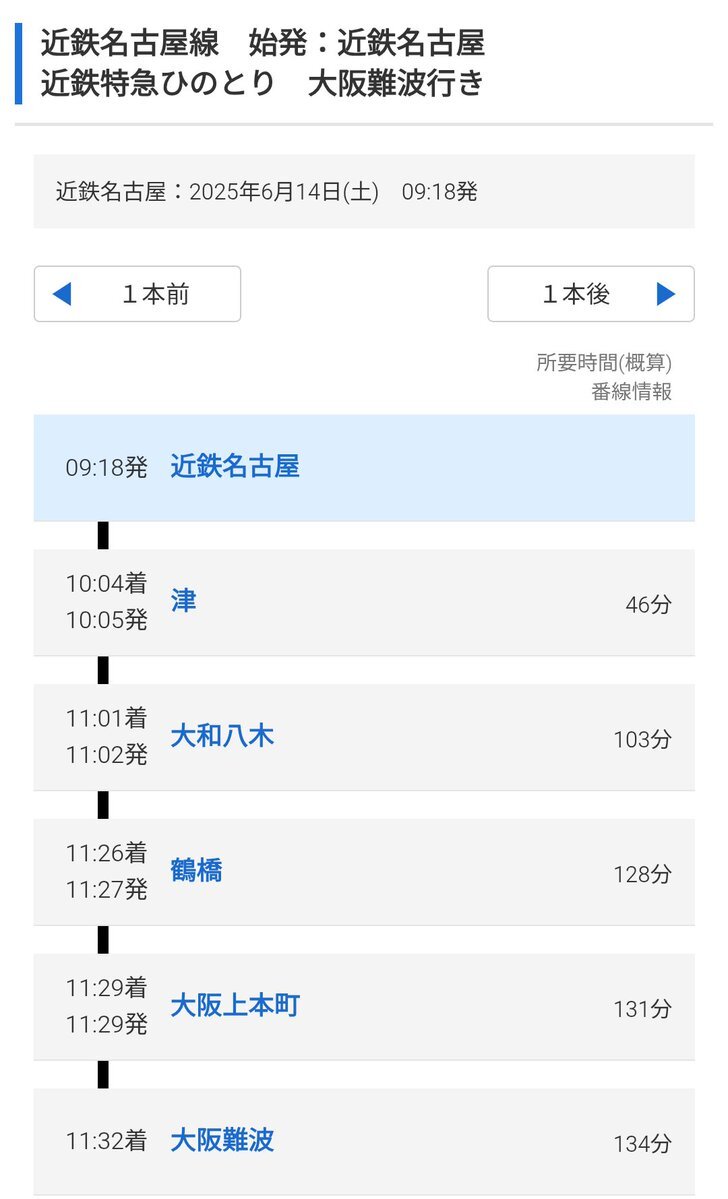Show the next train with 1本後
This screenshot has height=1199, width=728.
coord(591,294)
